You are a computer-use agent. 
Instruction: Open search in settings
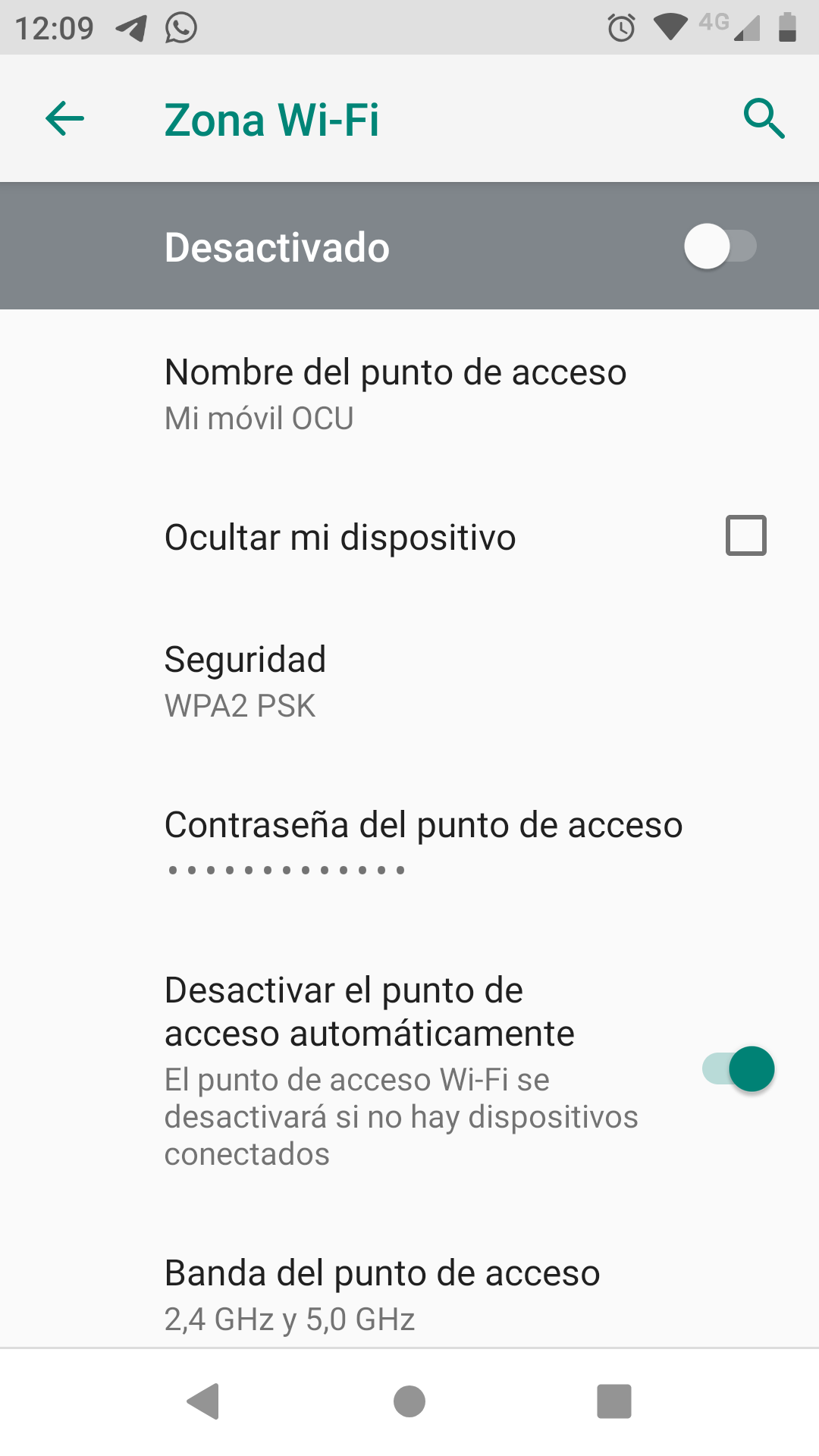[x=764, y=118]
